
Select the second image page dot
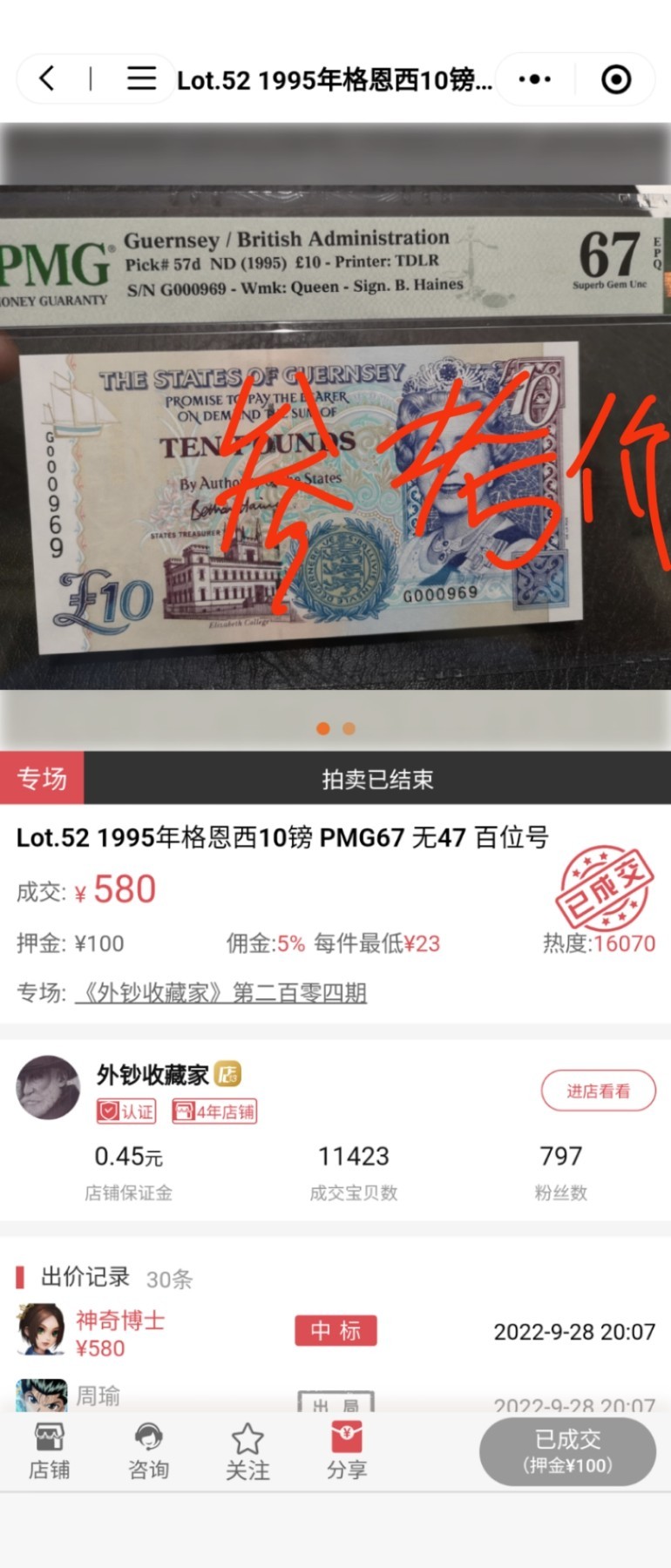point(349,728)
